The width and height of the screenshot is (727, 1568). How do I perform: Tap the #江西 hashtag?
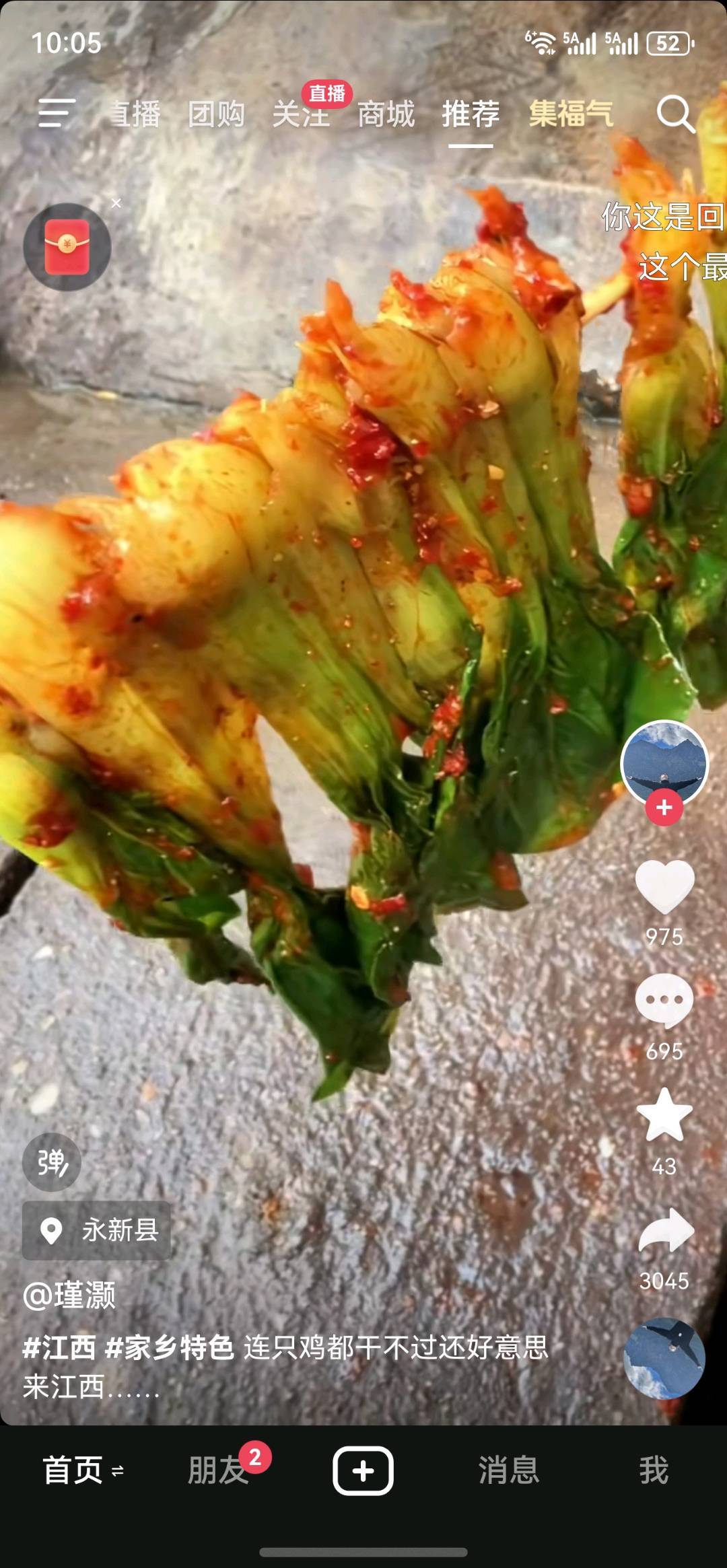click(x=59, y=1348)
